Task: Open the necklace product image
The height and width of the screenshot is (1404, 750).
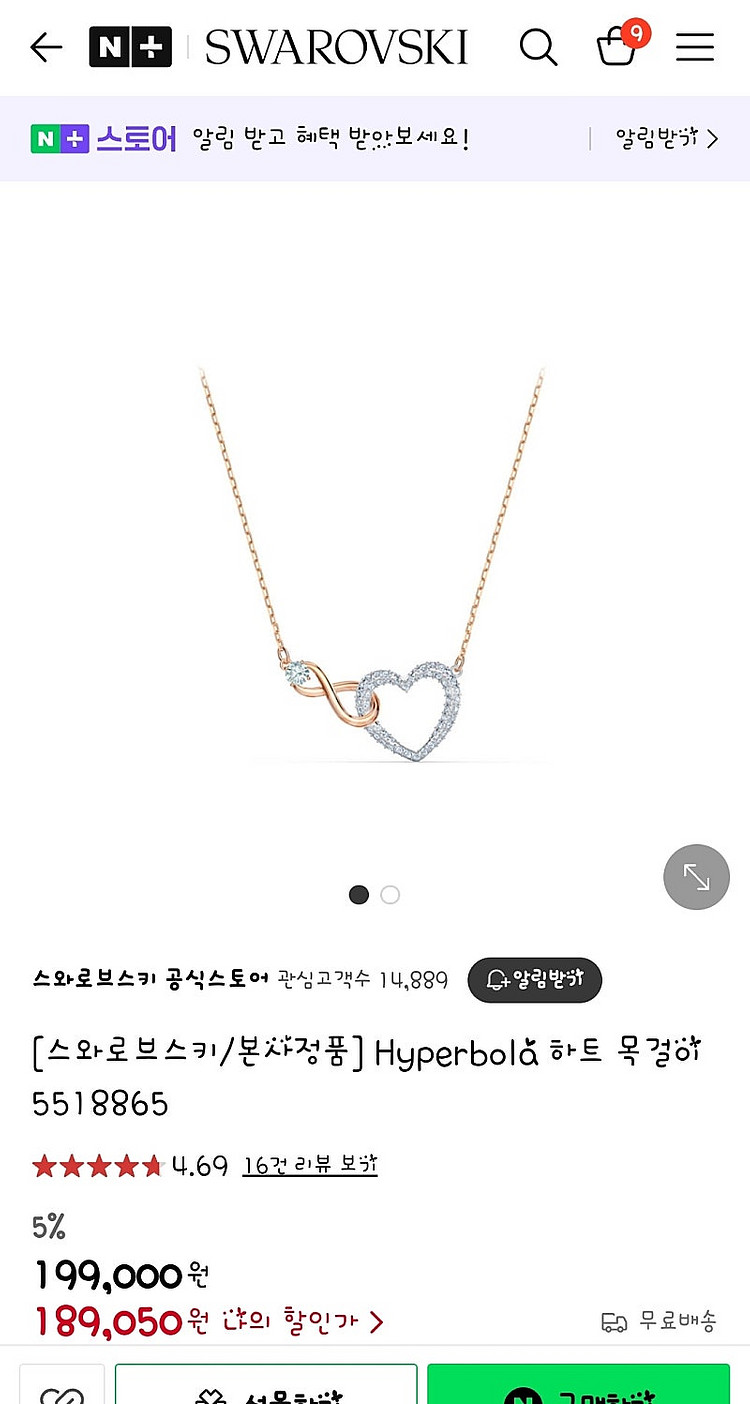Action: pos(373,565)
